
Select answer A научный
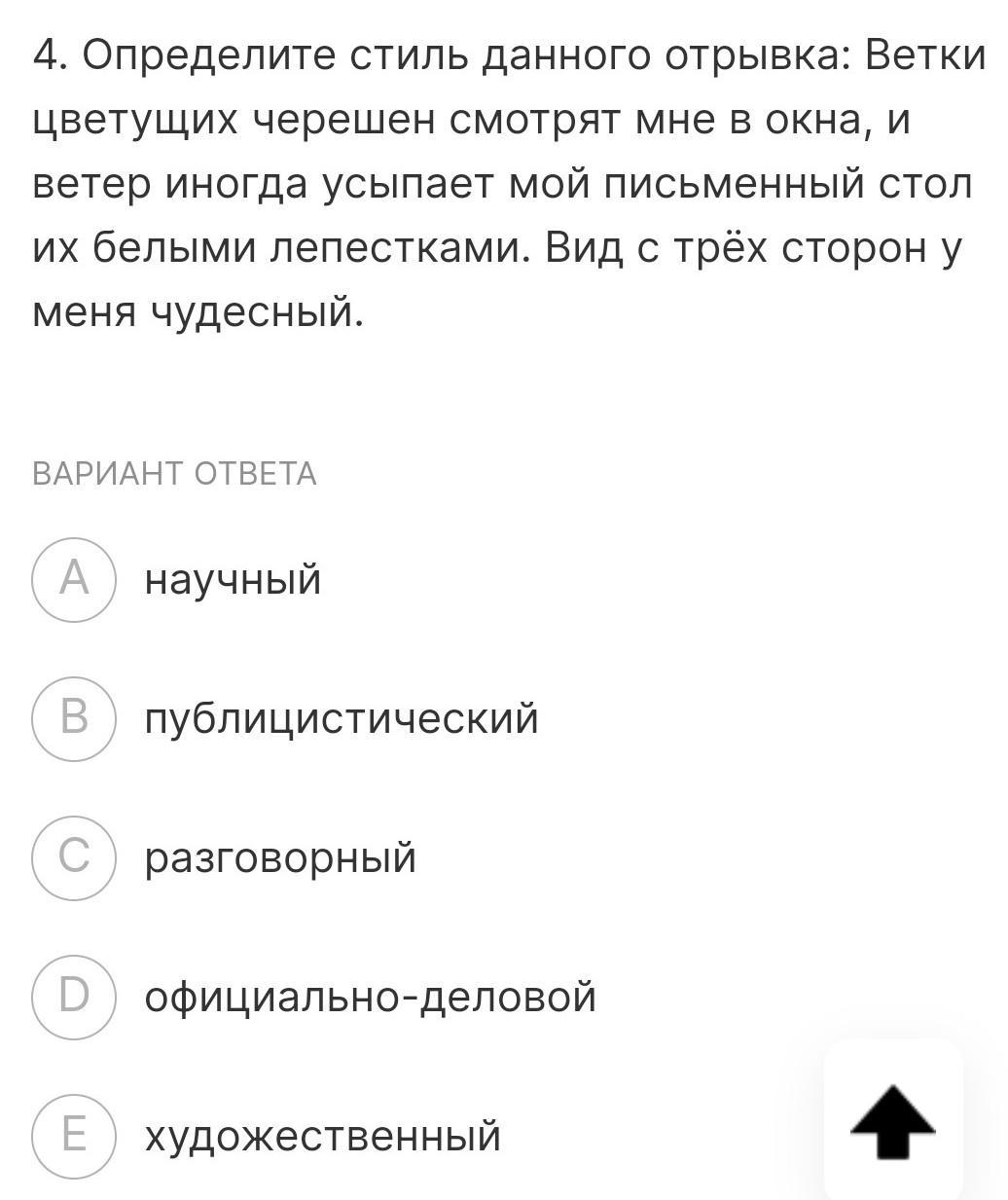(x=74, y=580)
